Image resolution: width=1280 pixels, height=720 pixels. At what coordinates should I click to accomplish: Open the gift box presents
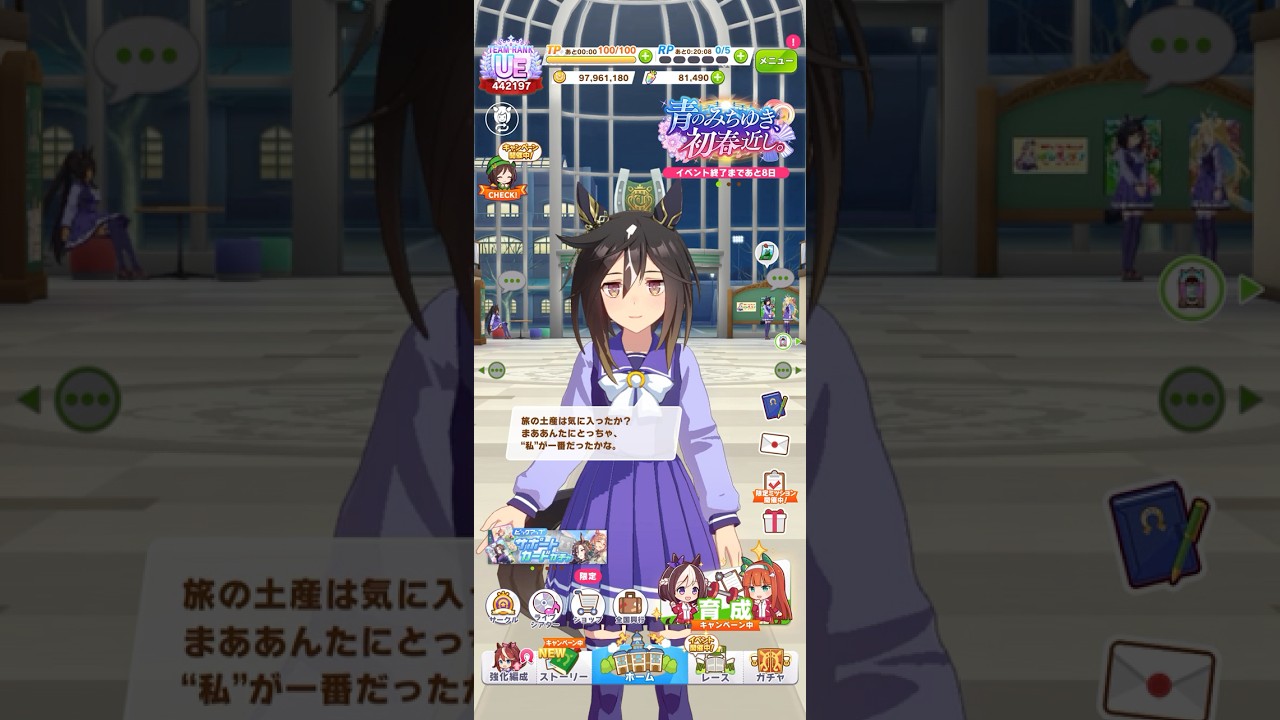[774, 520]
